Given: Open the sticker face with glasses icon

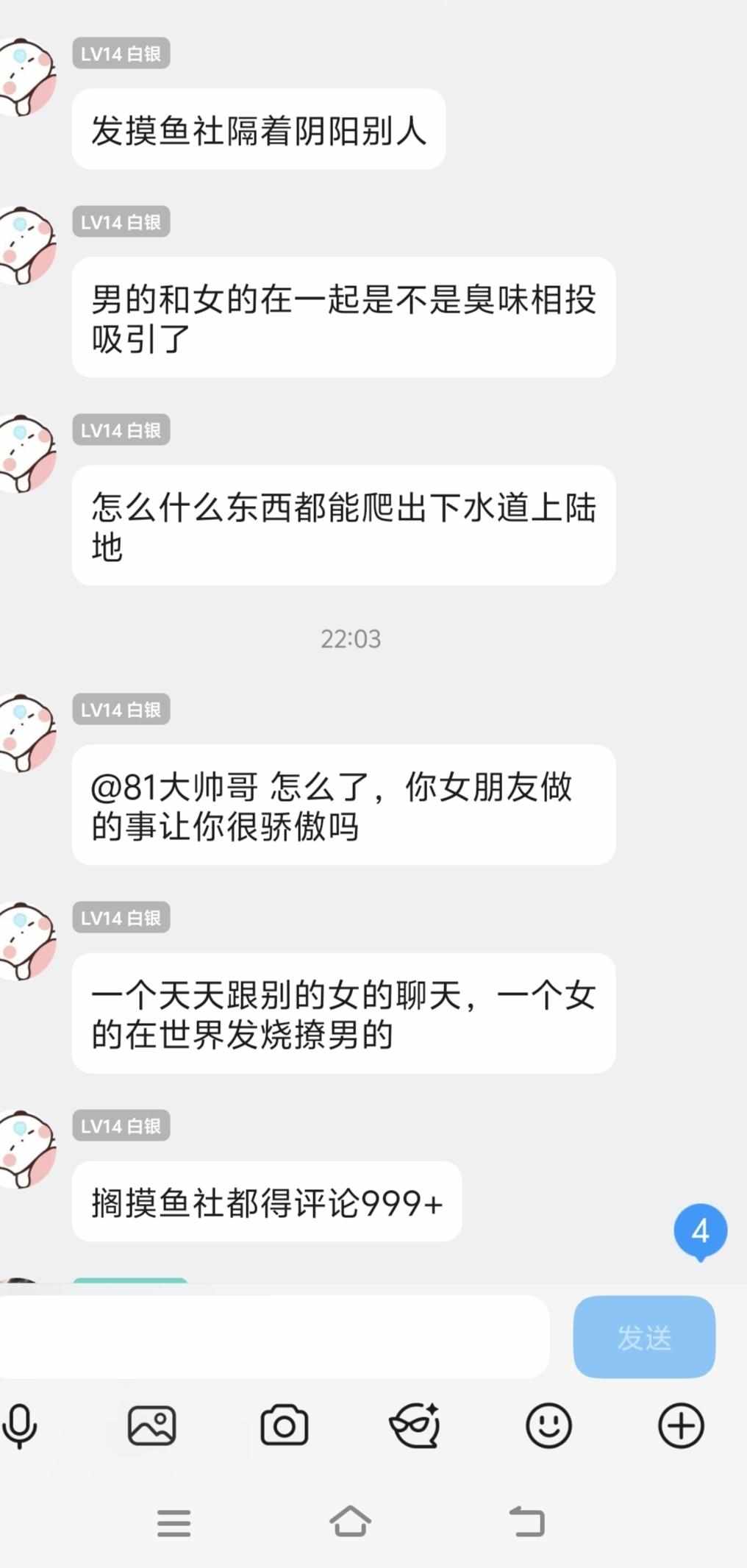Looking at the screenshot, I should coord(415,1425).
